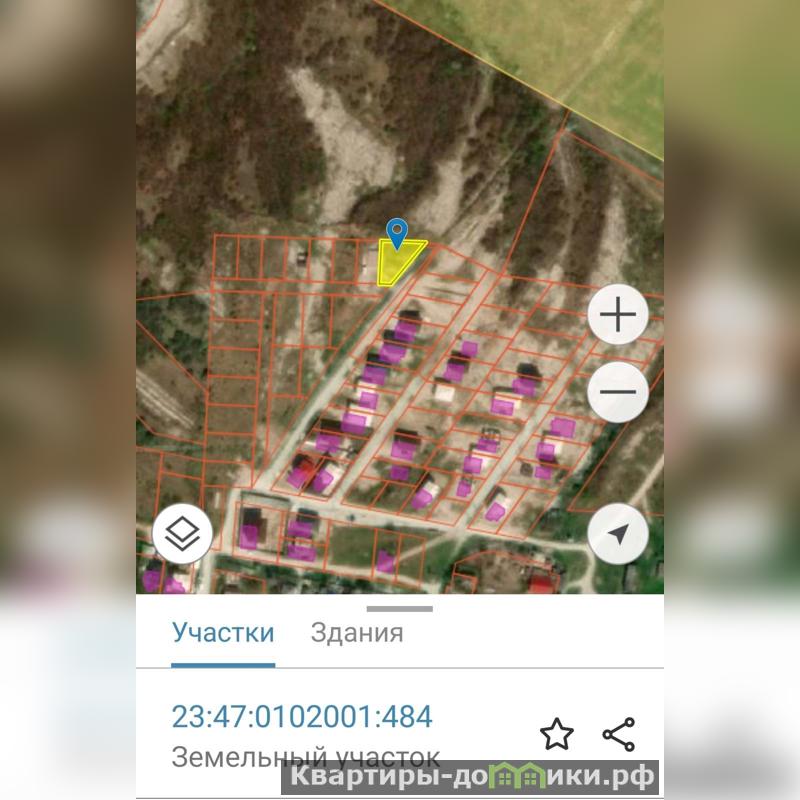The height and width of the screenshot is (800, 800).
Task: Switch to the Участки tab
Action: [x=223, y=633]
